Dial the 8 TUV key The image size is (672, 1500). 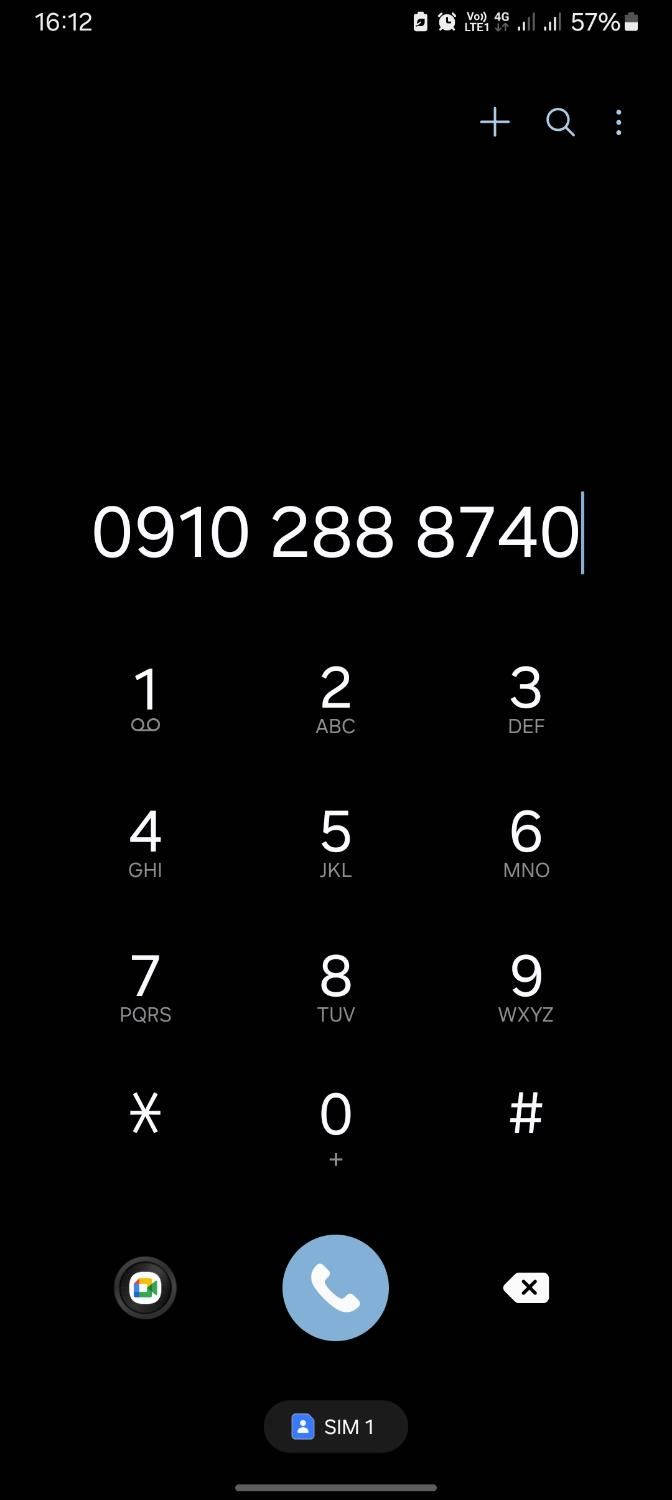(x=336, y=987)
